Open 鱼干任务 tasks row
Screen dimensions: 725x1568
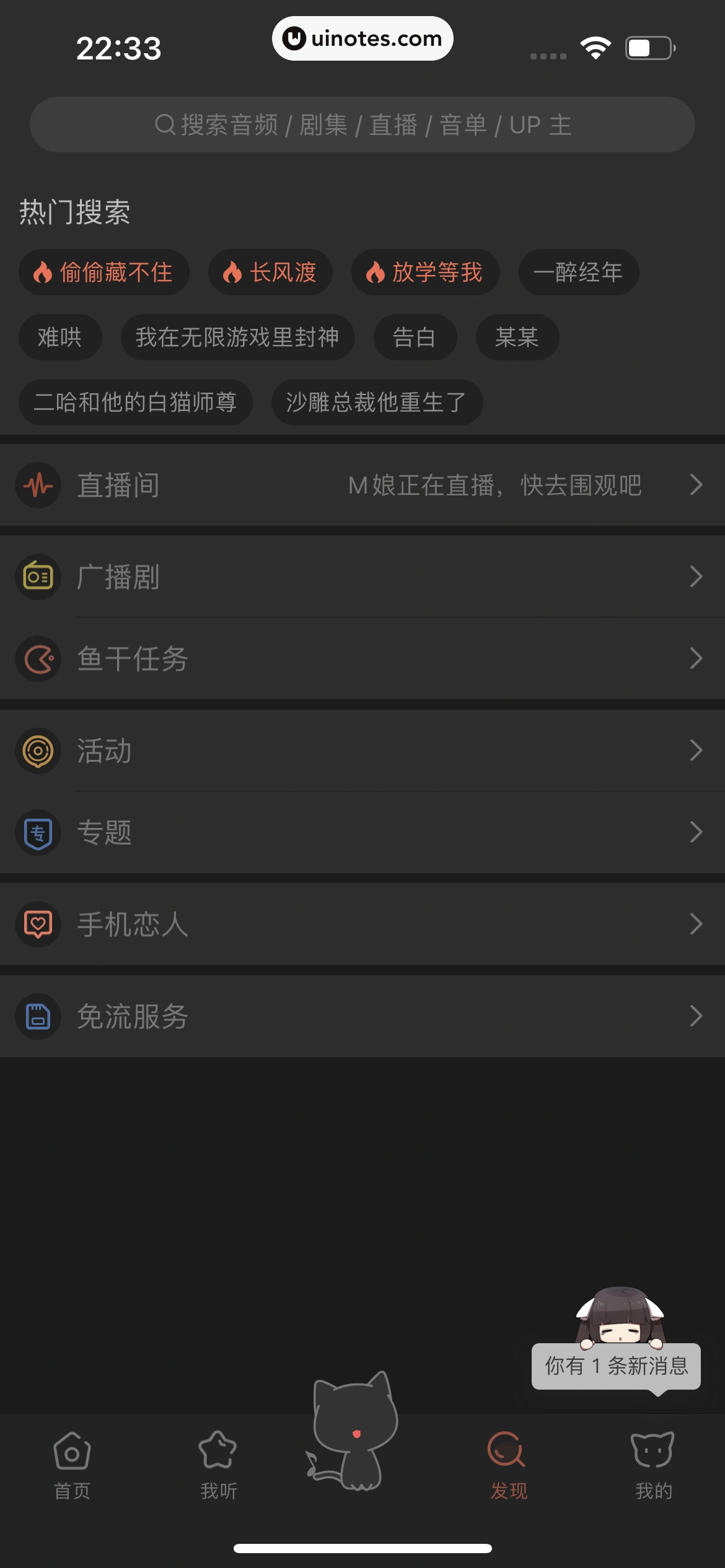click(362, 658)
